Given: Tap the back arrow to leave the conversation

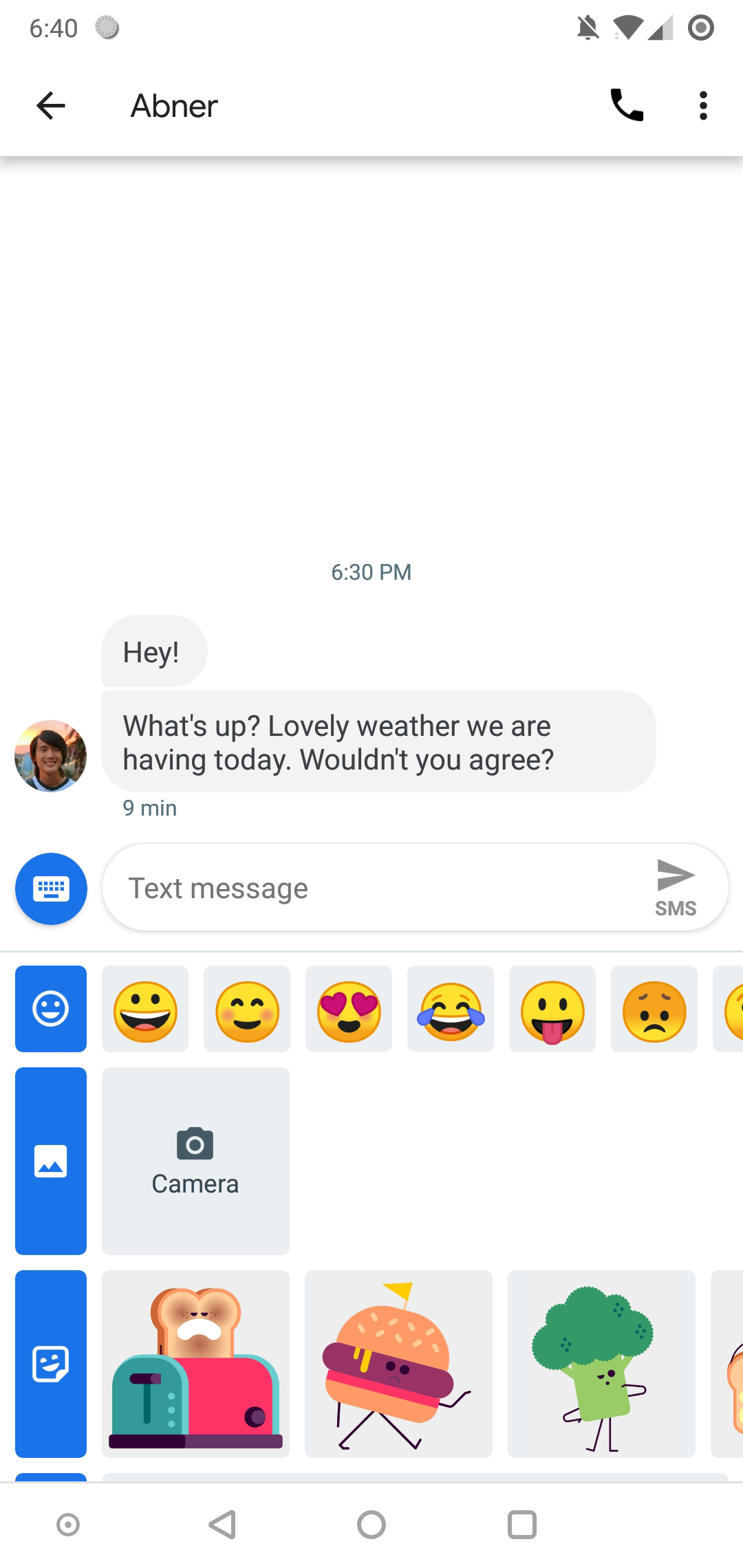Looking at the screenshot, I should coord(50,105).
